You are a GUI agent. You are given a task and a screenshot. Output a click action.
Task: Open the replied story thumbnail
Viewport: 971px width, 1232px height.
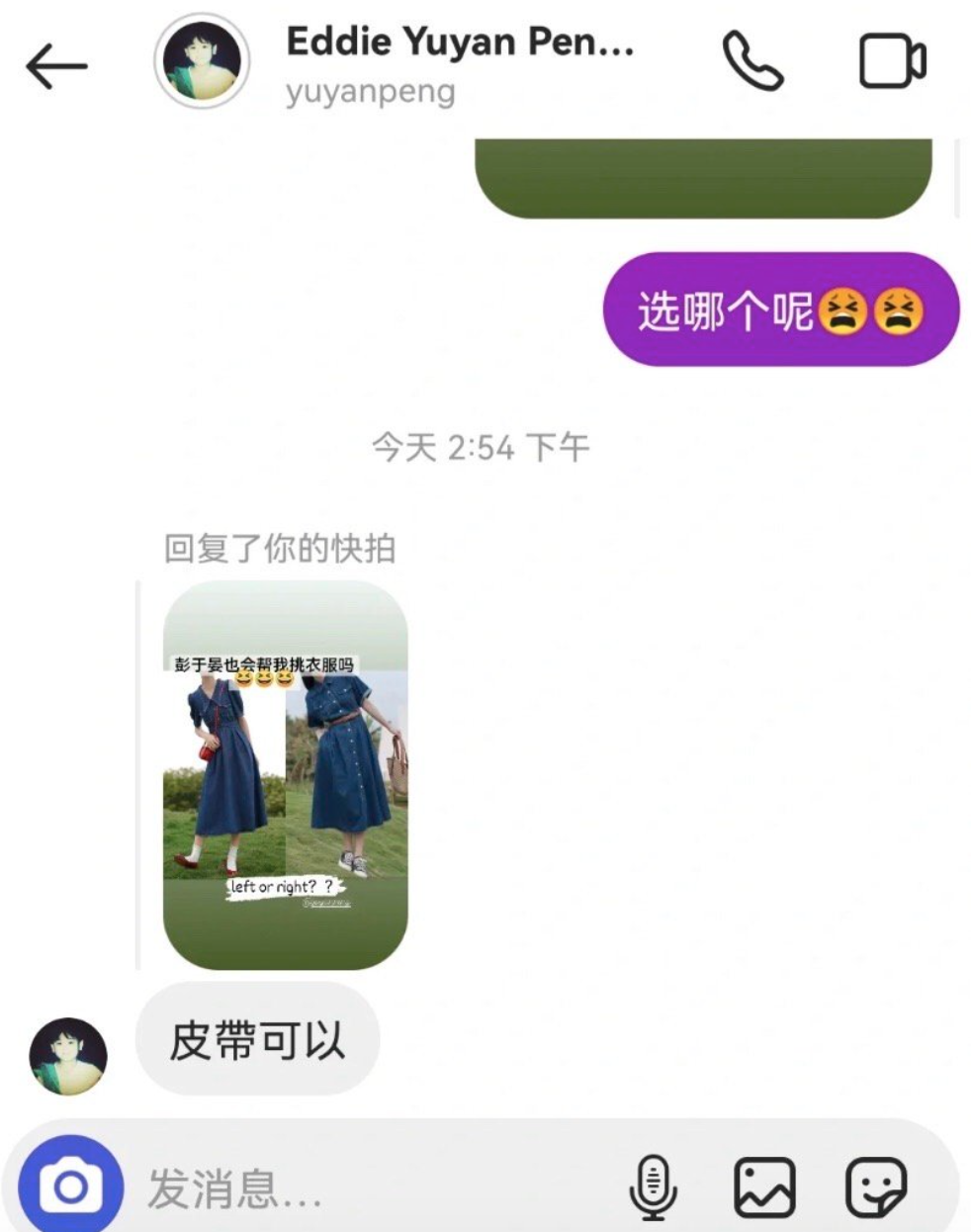pos(285,774)
